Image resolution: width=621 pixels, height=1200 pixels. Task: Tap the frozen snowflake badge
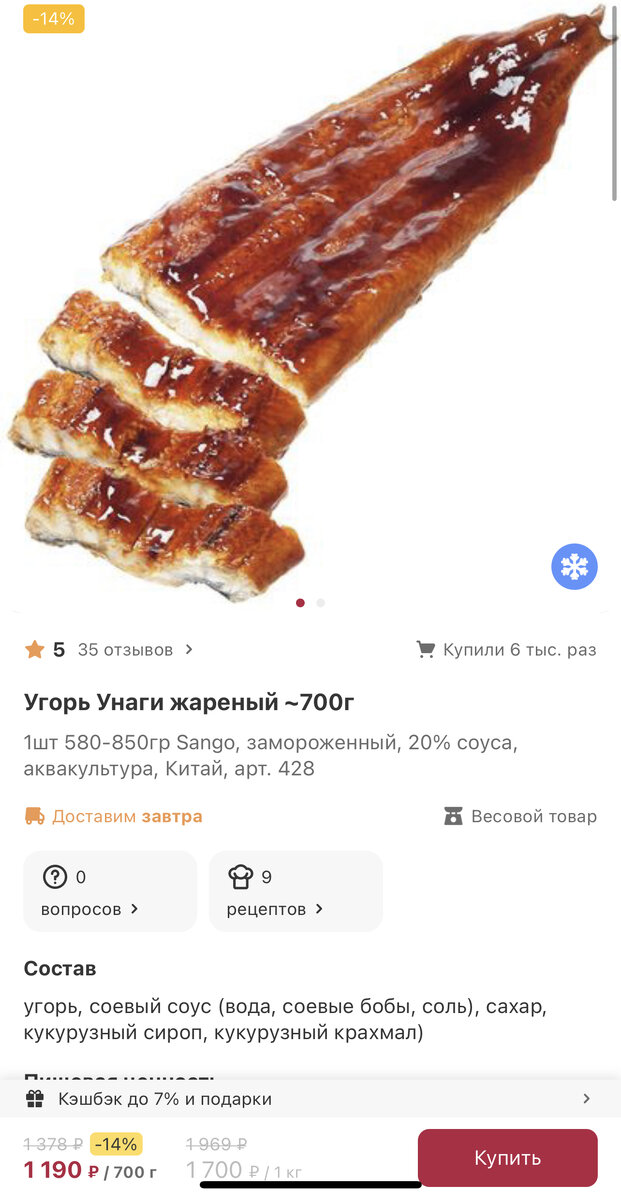pyautogui.click(x=574, y=567)
